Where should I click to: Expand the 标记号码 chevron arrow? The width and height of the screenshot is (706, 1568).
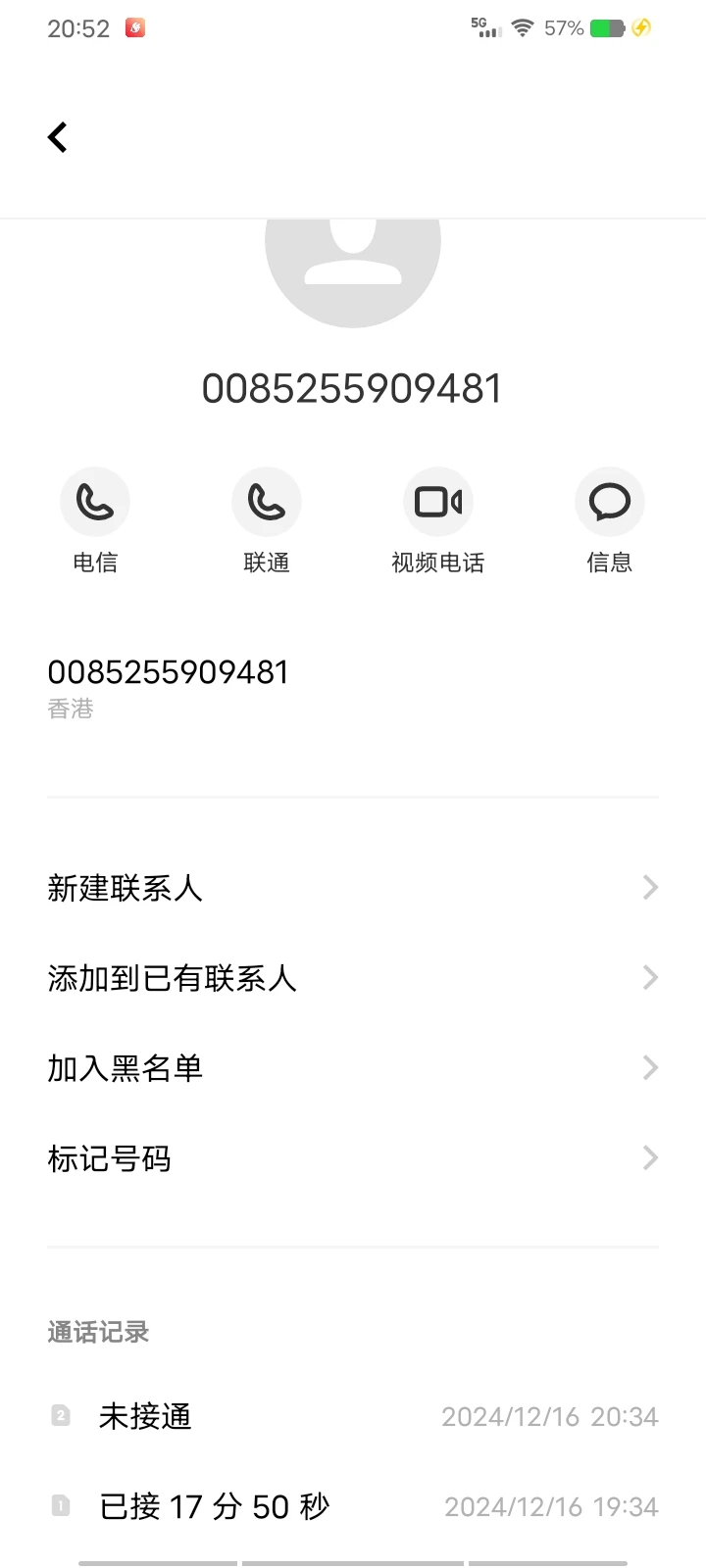[x=649, y=1157]
